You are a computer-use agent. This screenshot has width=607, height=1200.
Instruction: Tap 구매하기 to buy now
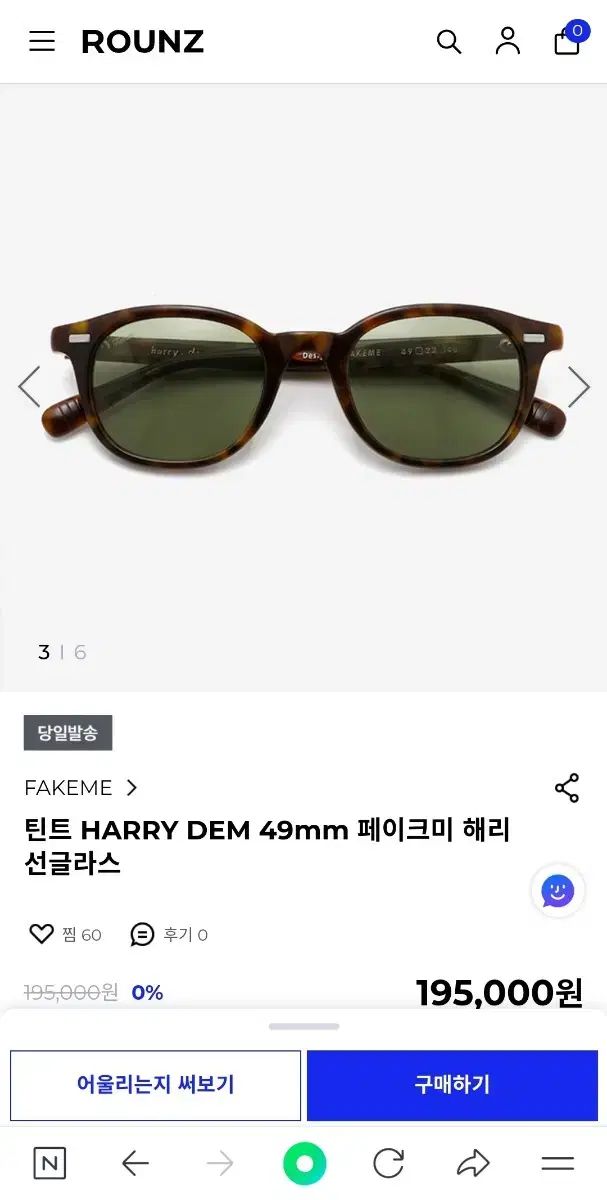pos(452,1085)
